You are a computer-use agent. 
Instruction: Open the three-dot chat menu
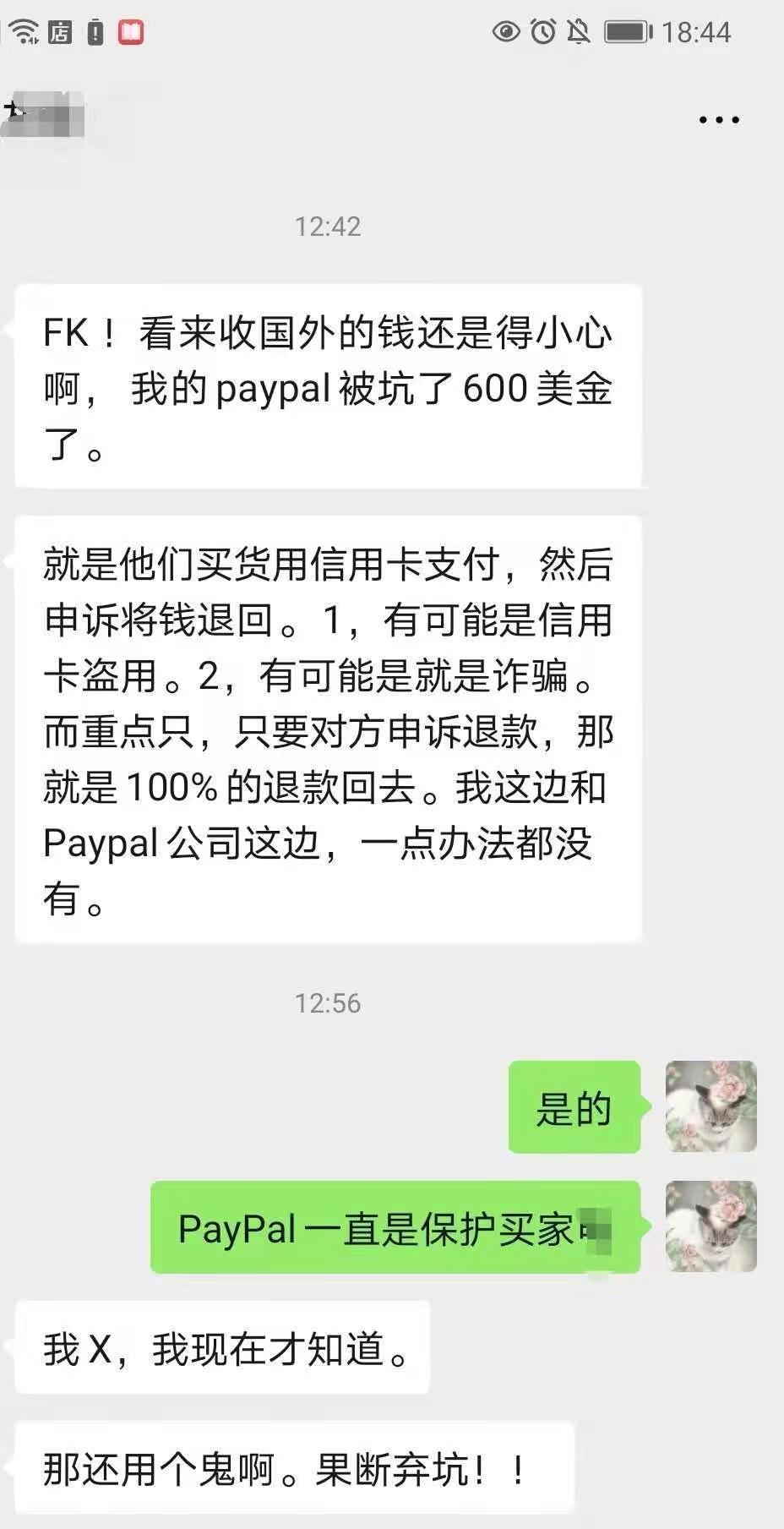719,120
